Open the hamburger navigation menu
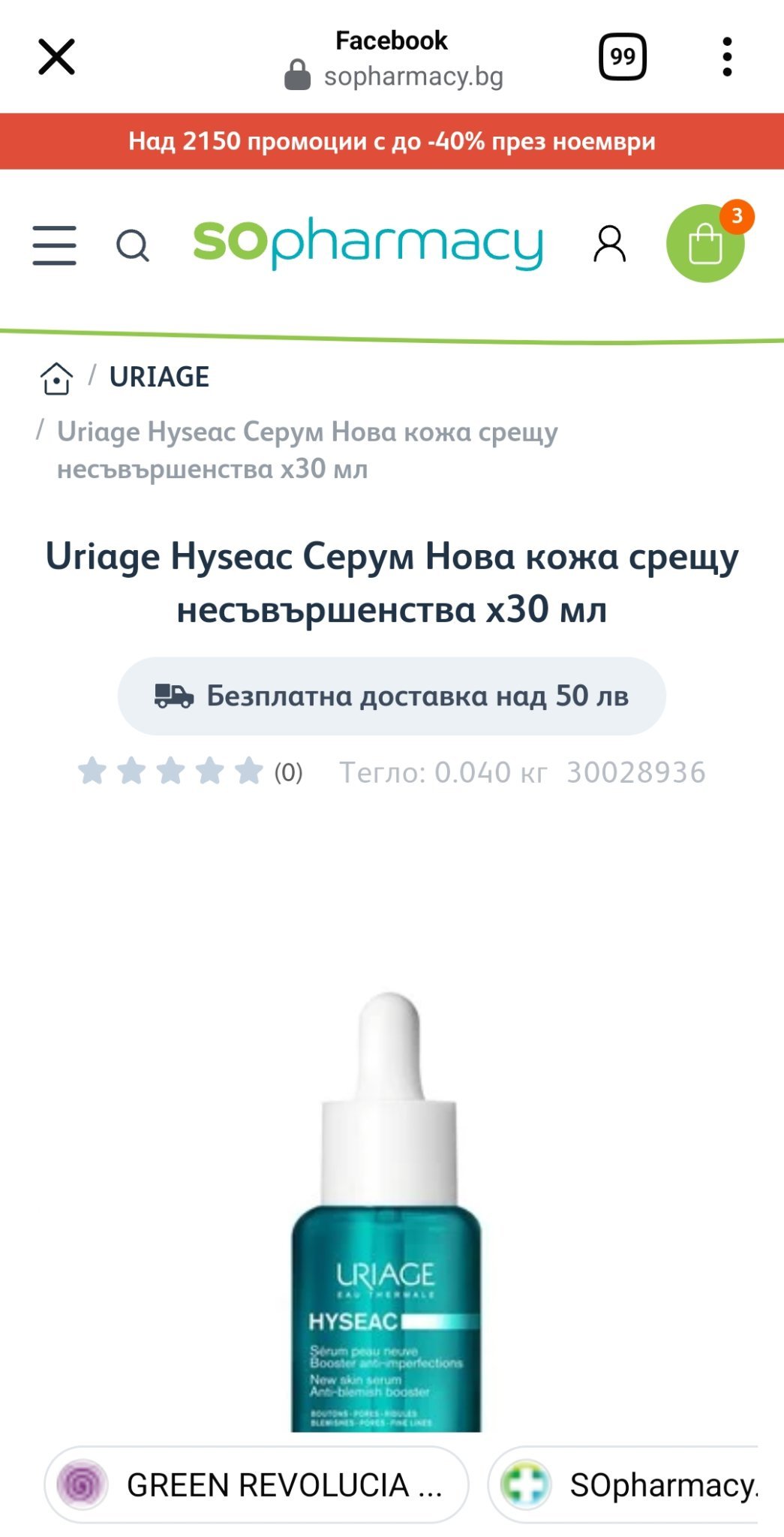Screen dimensions: 784x1537 pos(55,245)
